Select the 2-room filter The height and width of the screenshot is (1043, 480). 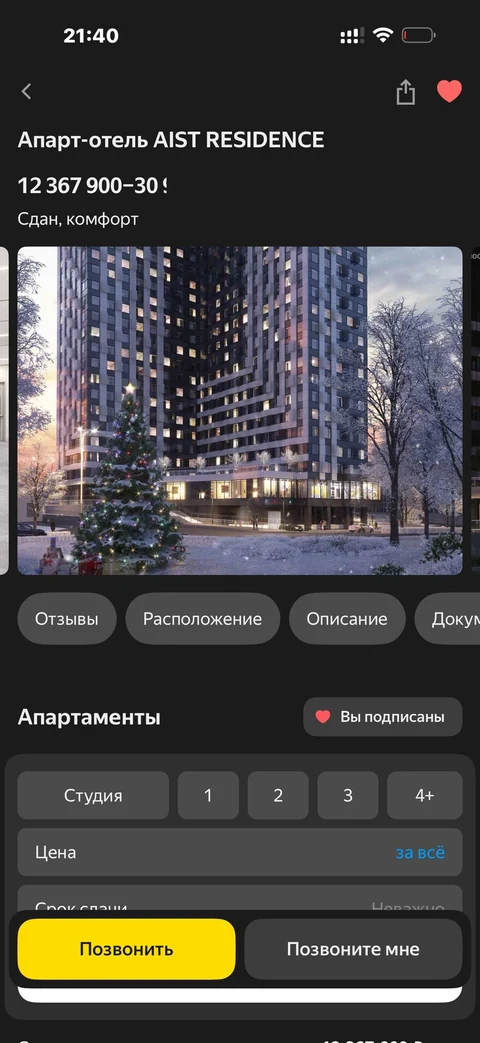tap(278, 796)
